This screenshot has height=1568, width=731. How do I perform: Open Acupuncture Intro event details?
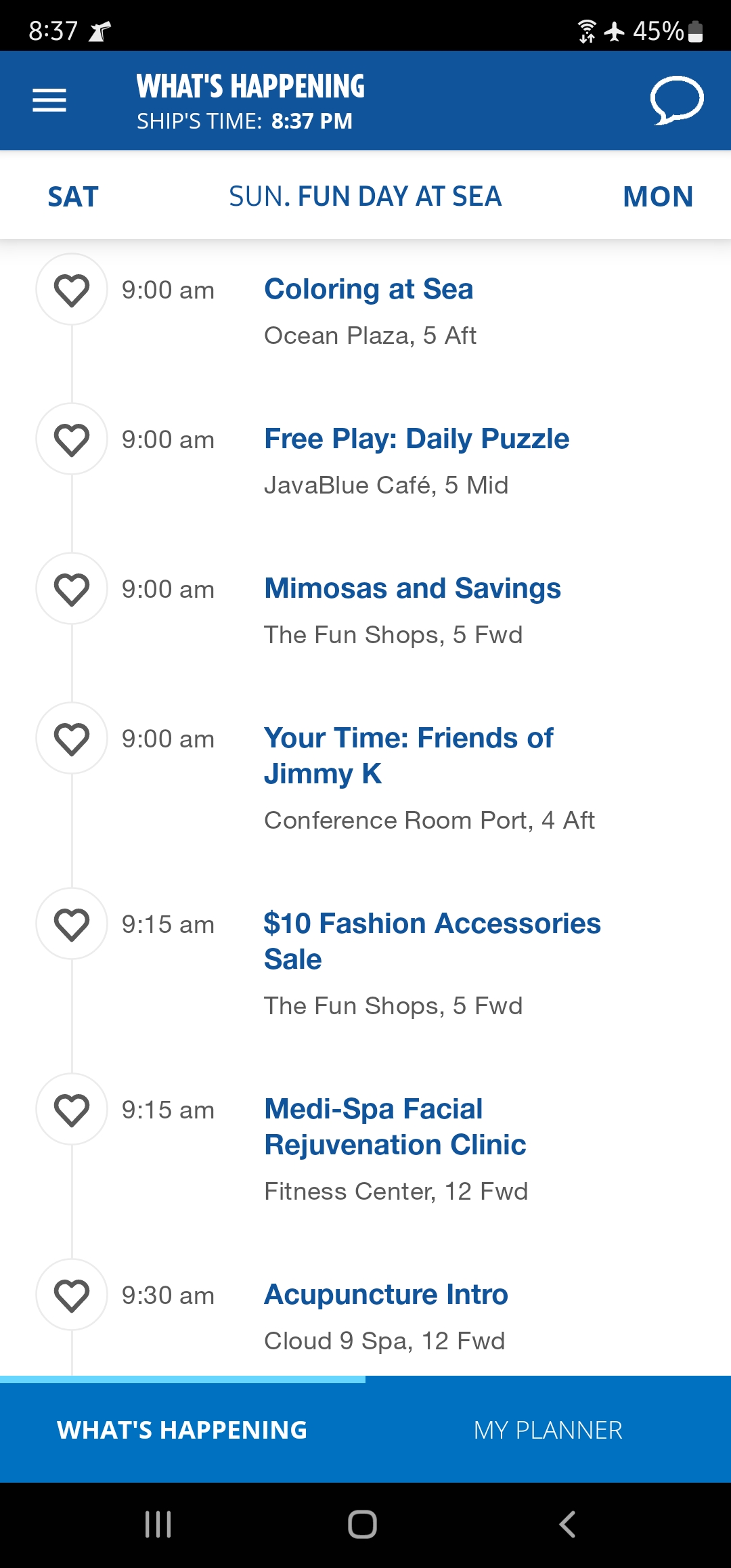[x=386, y=1294]
